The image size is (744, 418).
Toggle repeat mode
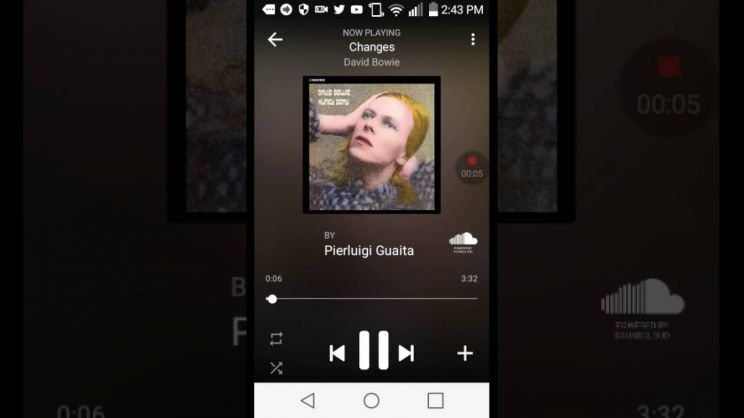pos(276,339)
